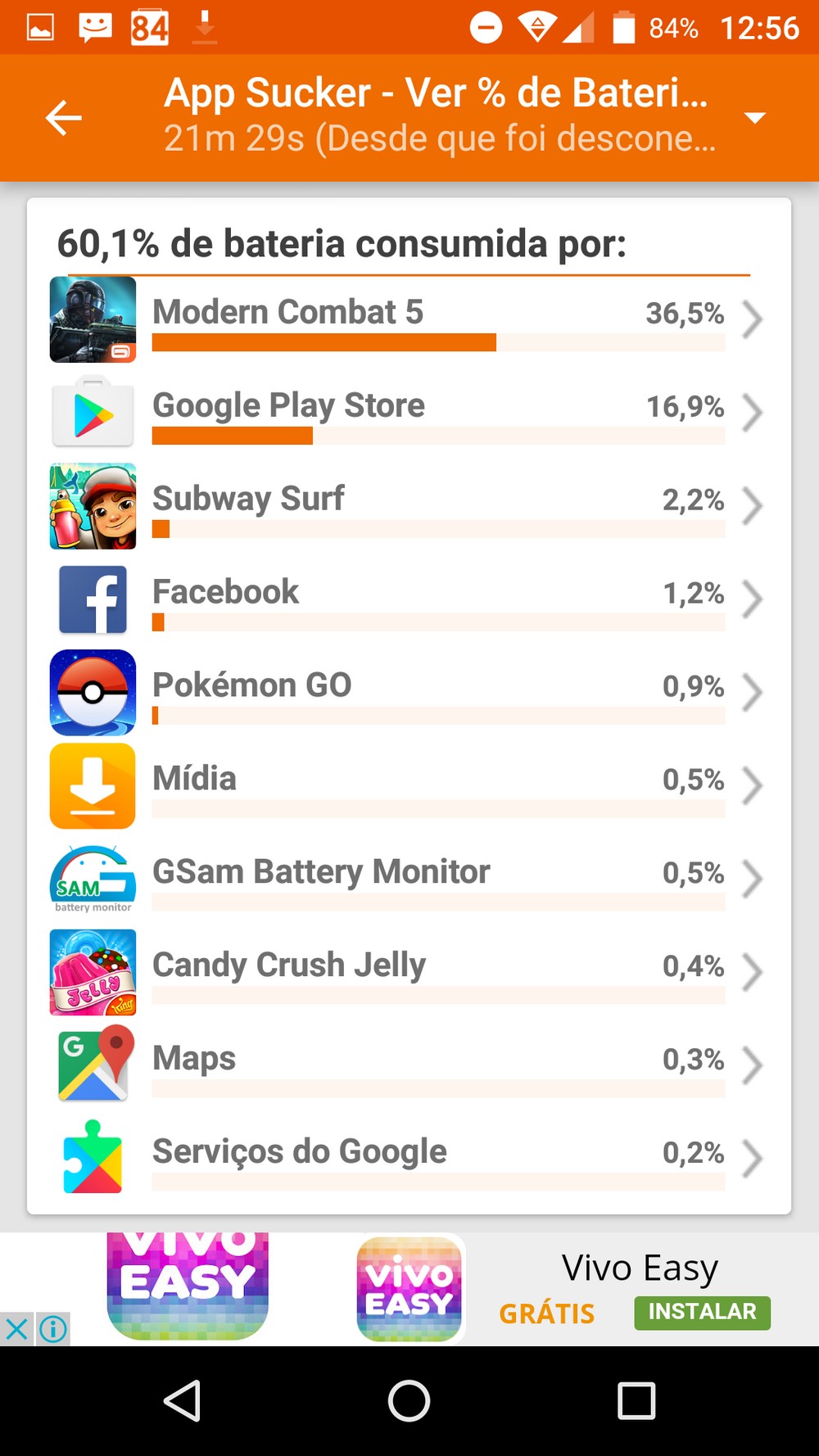View Google Play Store battery usage
Screen dimensions: 819x1456
point(408,413)
